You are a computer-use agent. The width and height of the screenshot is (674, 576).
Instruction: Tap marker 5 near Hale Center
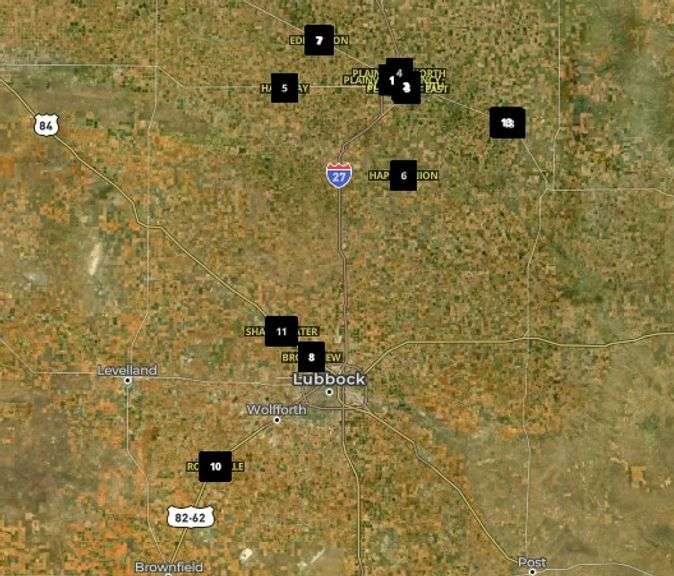coord(285,88)
